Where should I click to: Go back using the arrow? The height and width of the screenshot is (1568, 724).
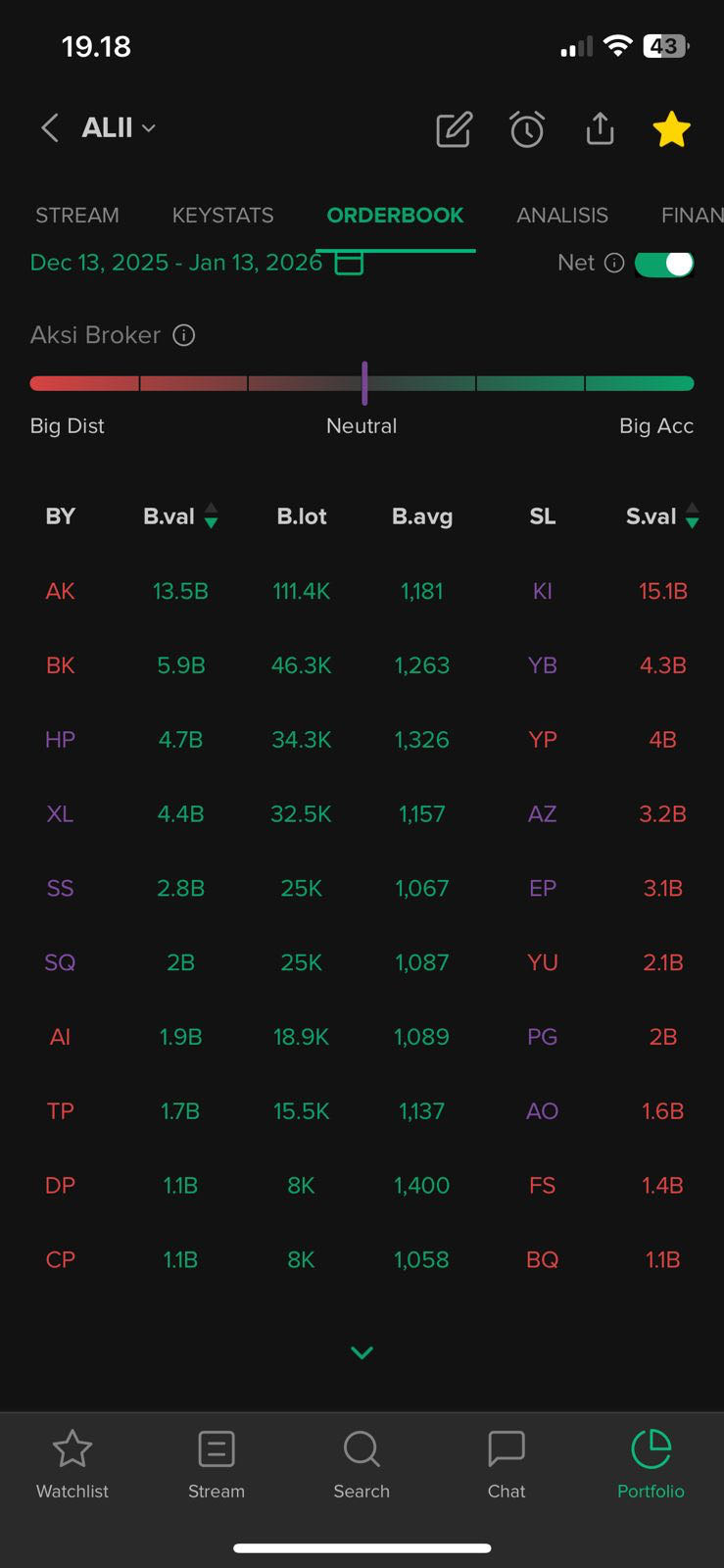(x=50, y=127)
